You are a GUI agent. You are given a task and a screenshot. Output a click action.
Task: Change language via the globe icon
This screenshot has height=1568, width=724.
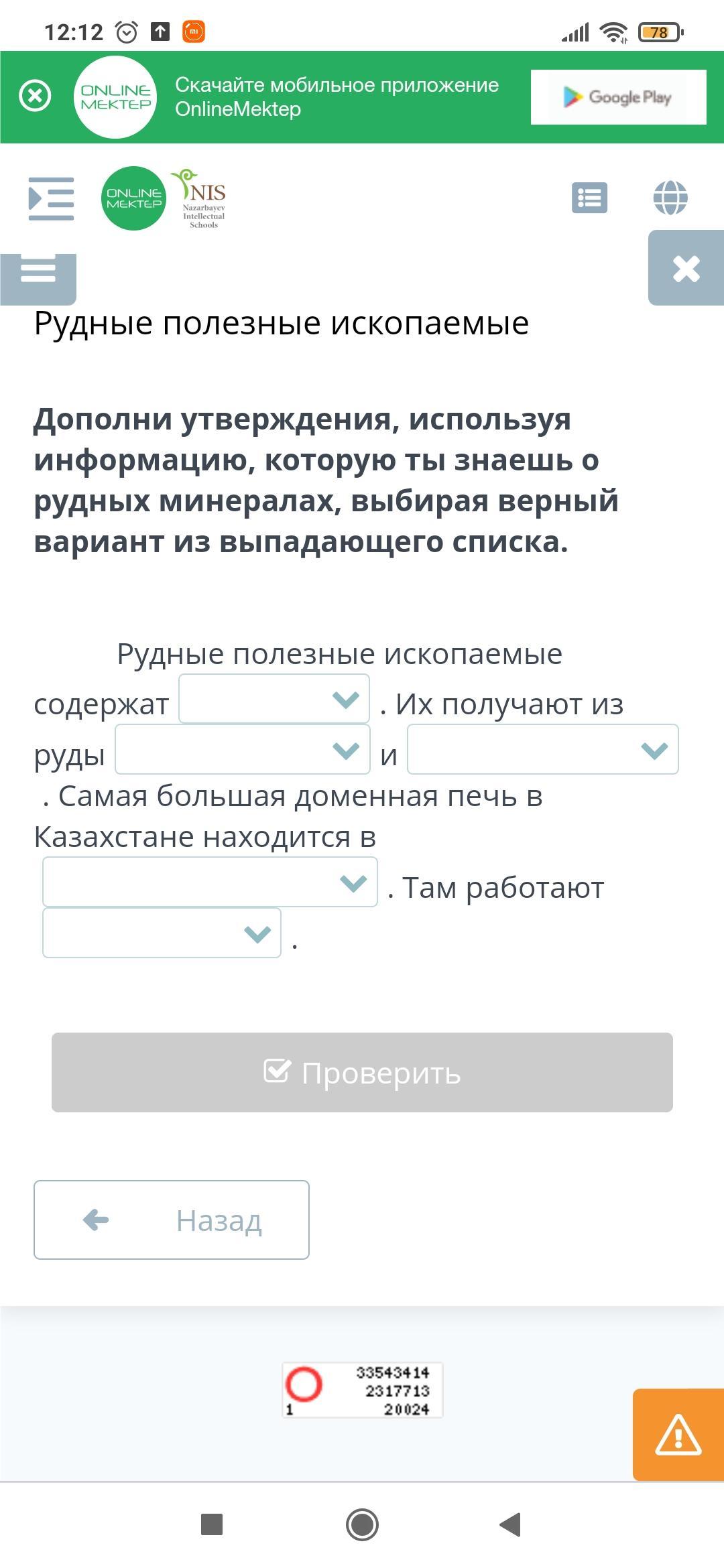[670, 198]
